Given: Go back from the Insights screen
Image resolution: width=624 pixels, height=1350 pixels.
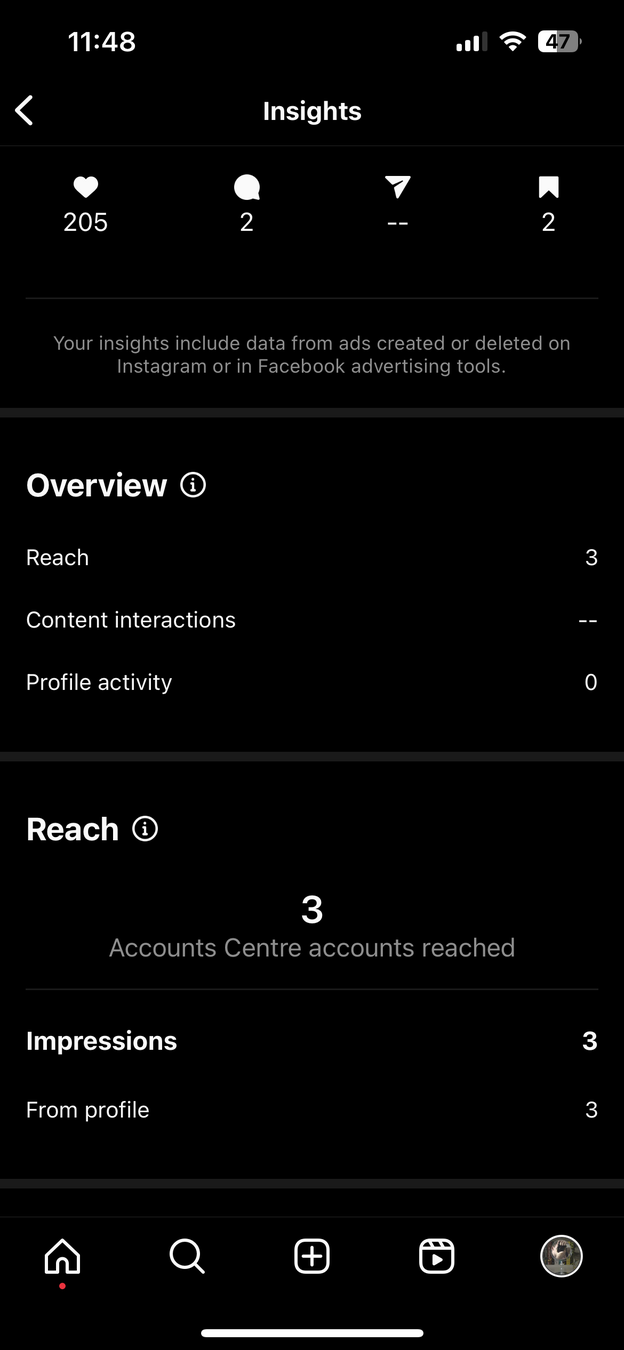Looking at the screenshot, I should click(25, 111).
